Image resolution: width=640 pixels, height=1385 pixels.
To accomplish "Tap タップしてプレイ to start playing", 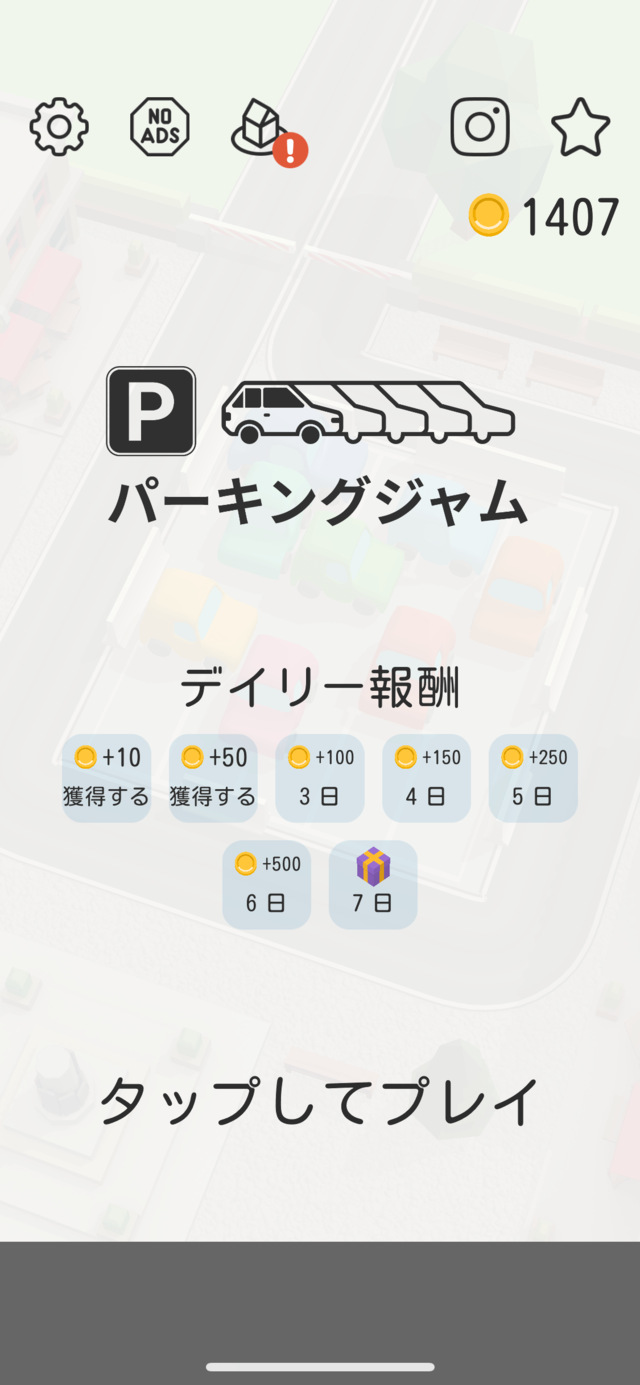I will click(x=320, y=1102).
